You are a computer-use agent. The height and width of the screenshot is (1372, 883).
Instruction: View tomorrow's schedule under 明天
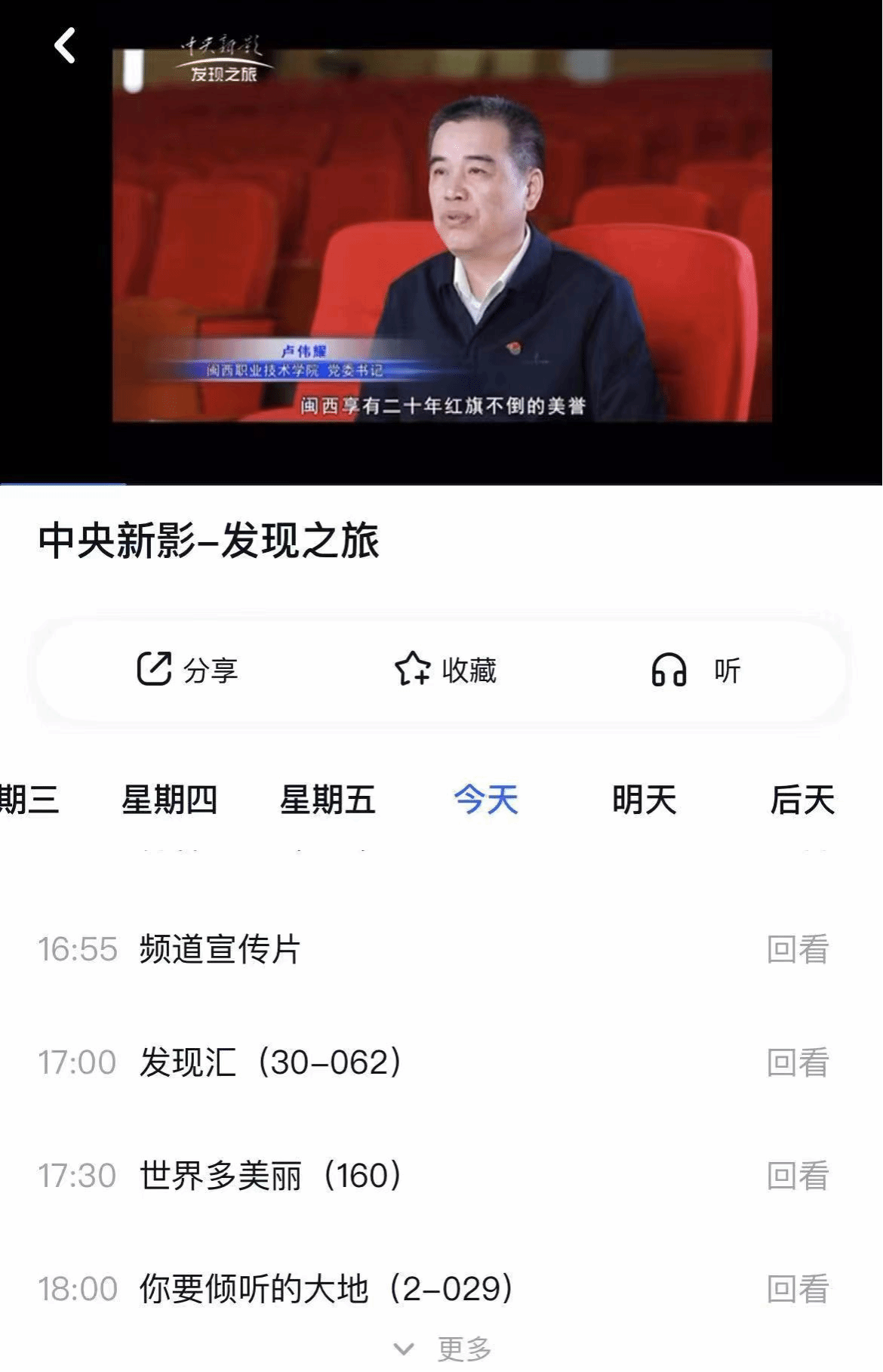644,800
